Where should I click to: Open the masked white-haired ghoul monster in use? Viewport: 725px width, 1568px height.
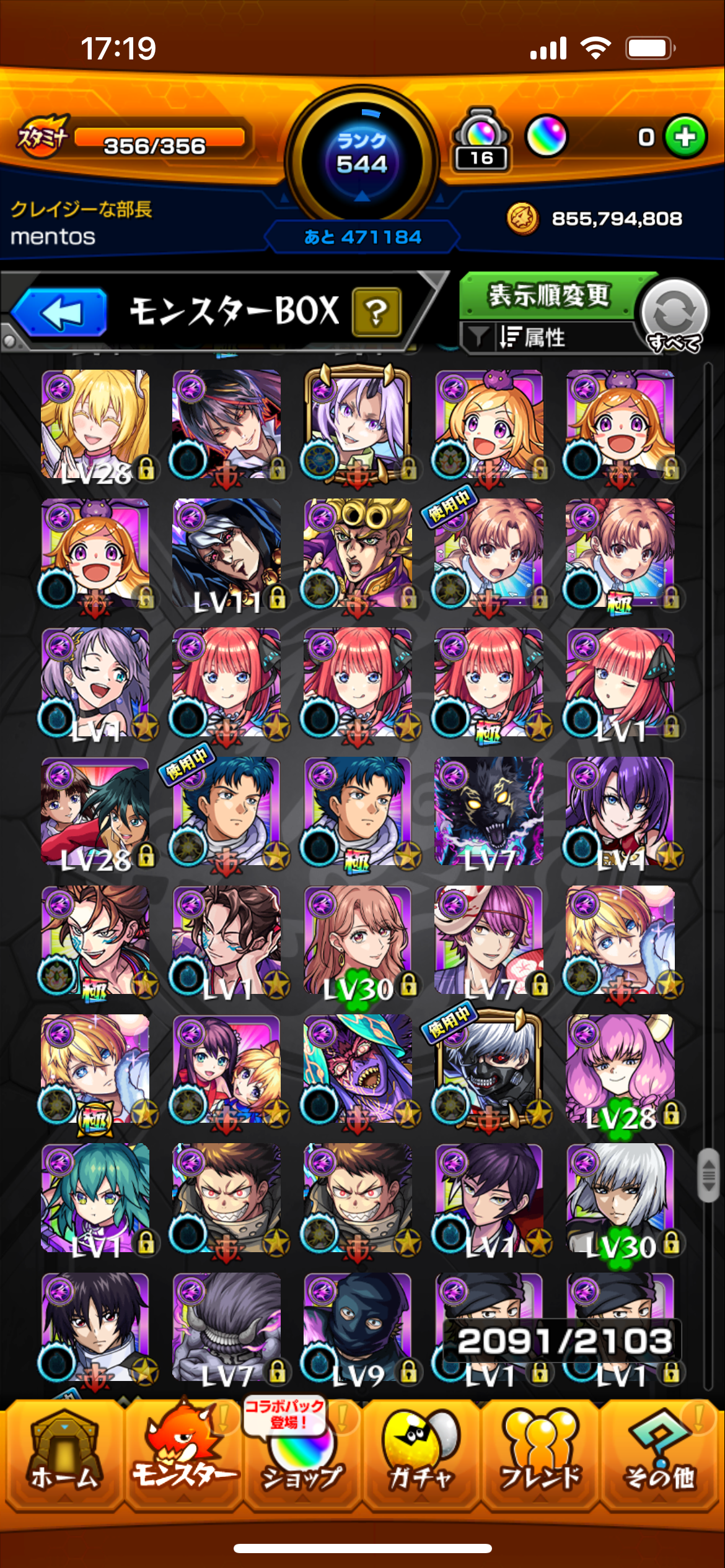coord(489,1070)
